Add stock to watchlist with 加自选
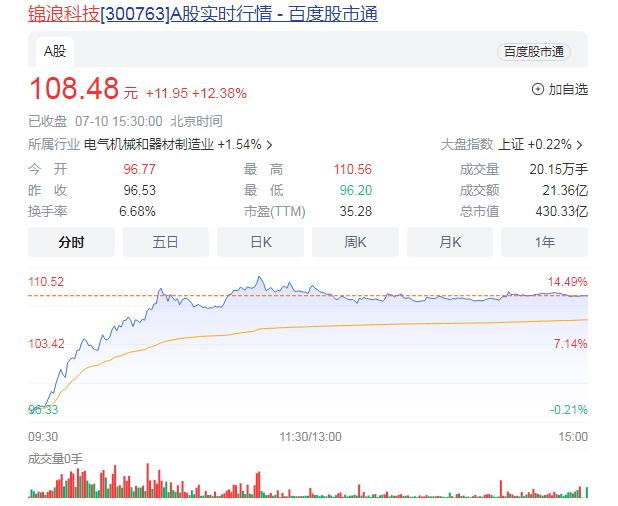 (x=559, y=89)
